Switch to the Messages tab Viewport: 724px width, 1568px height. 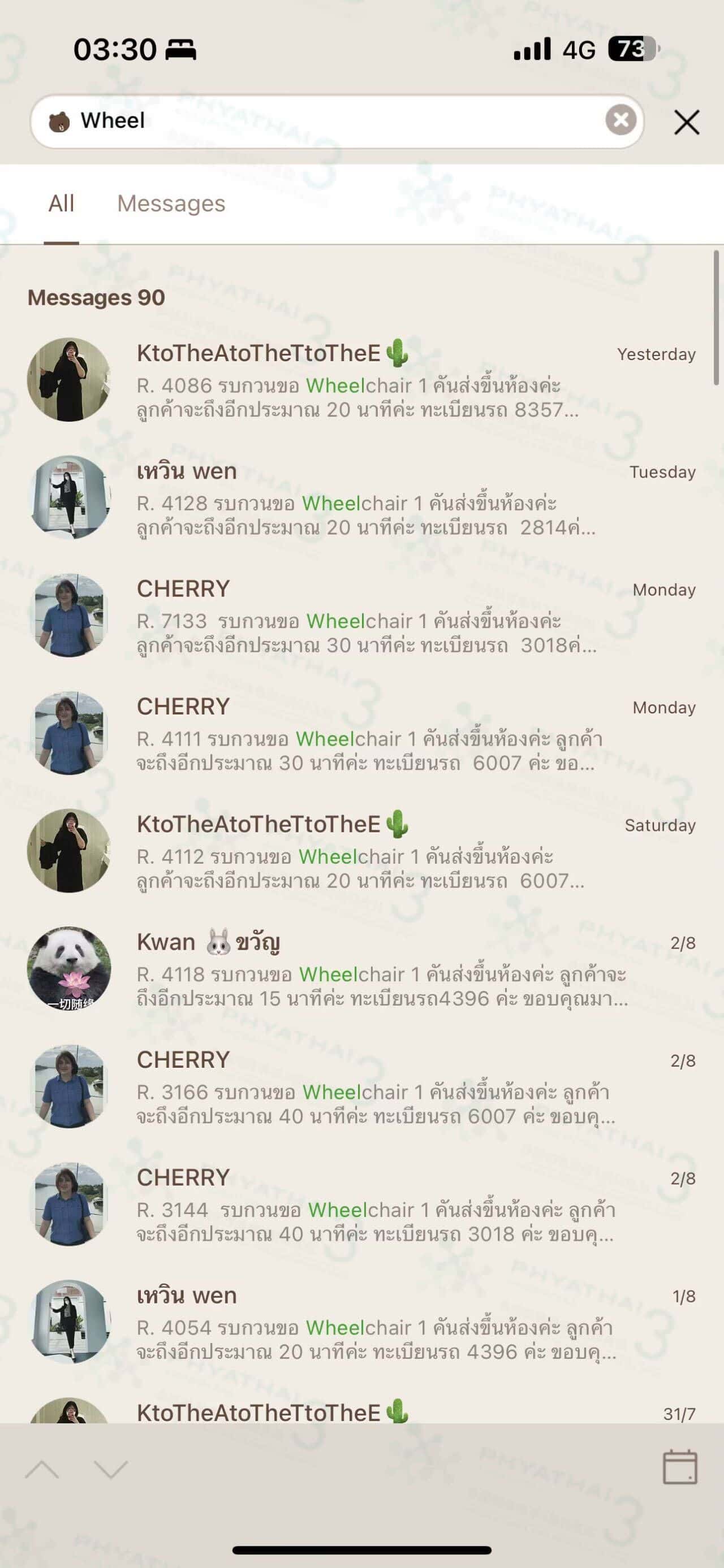(171, 203)
